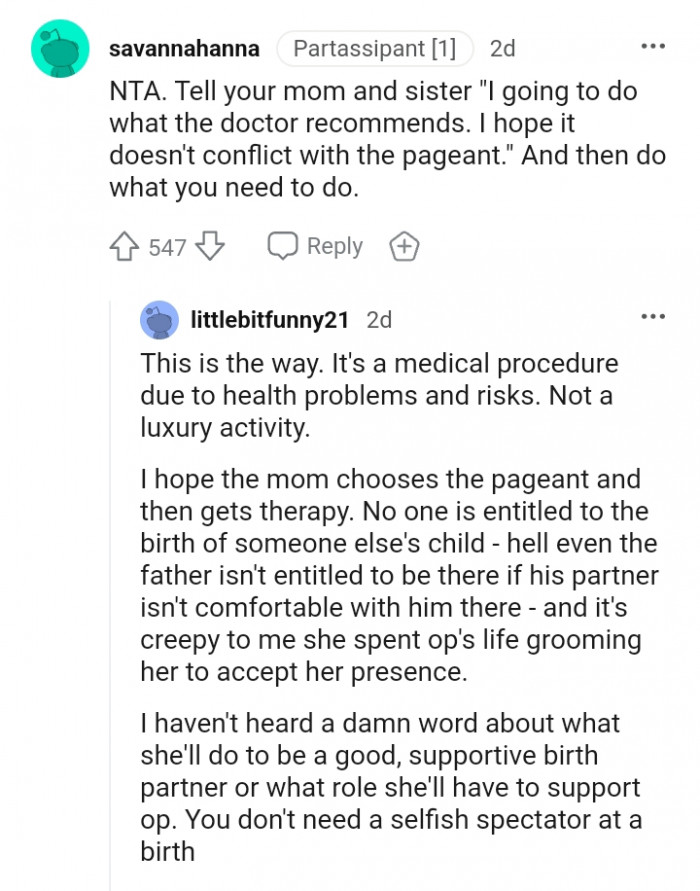Screen dimensions: 700x891
Task: Open overflow menu on savannahanna's comment
Action: tap(652, 47)
